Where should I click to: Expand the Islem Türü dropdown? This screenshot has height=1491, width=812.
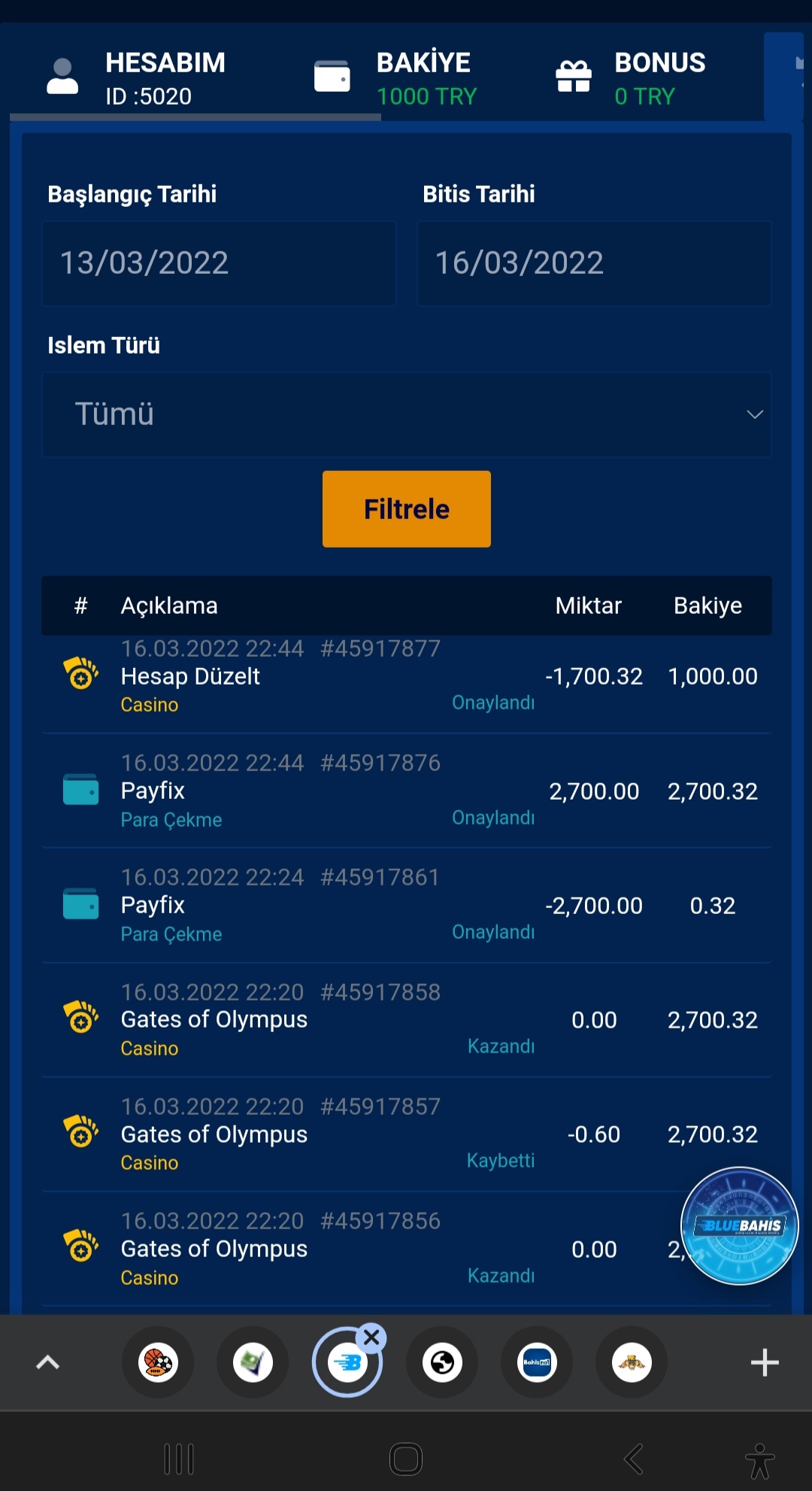coord(407,415)
